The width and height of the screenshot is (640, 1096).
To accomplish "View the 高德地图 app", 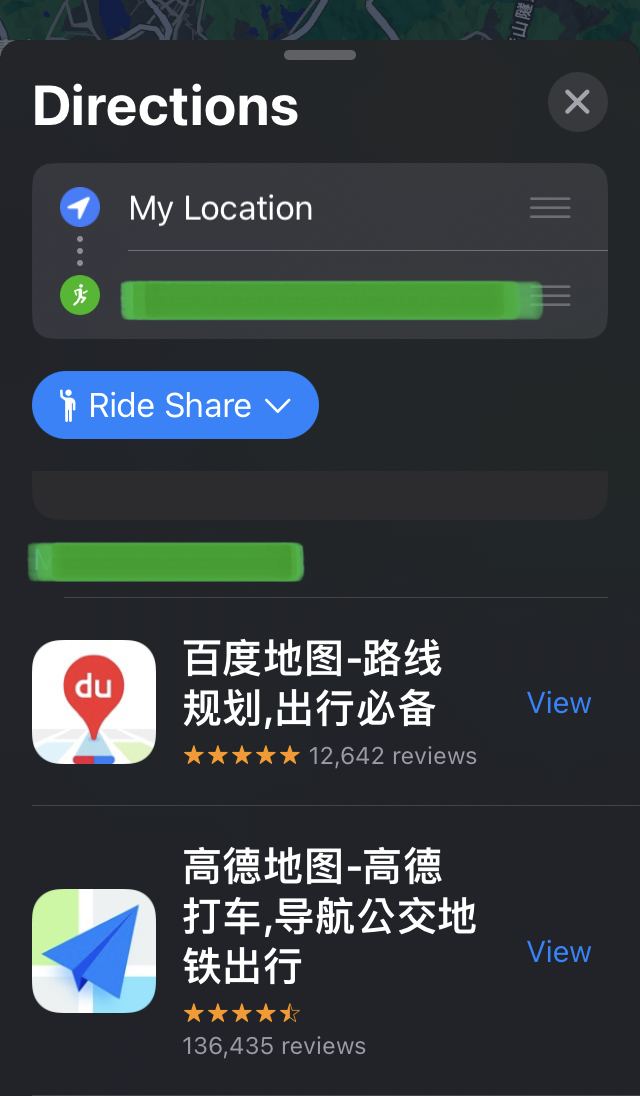I will (x=558, y=952).
